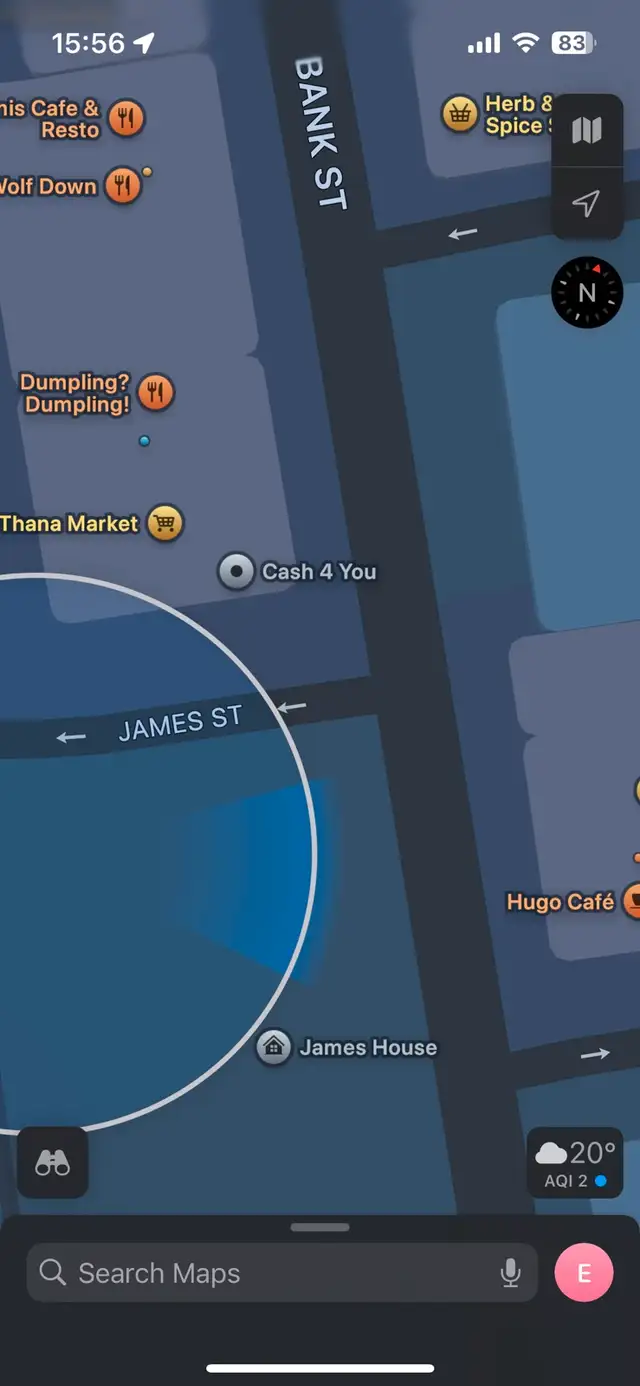
Task: Tap the search card grabber handle
Action: [x=320, y=1227]
